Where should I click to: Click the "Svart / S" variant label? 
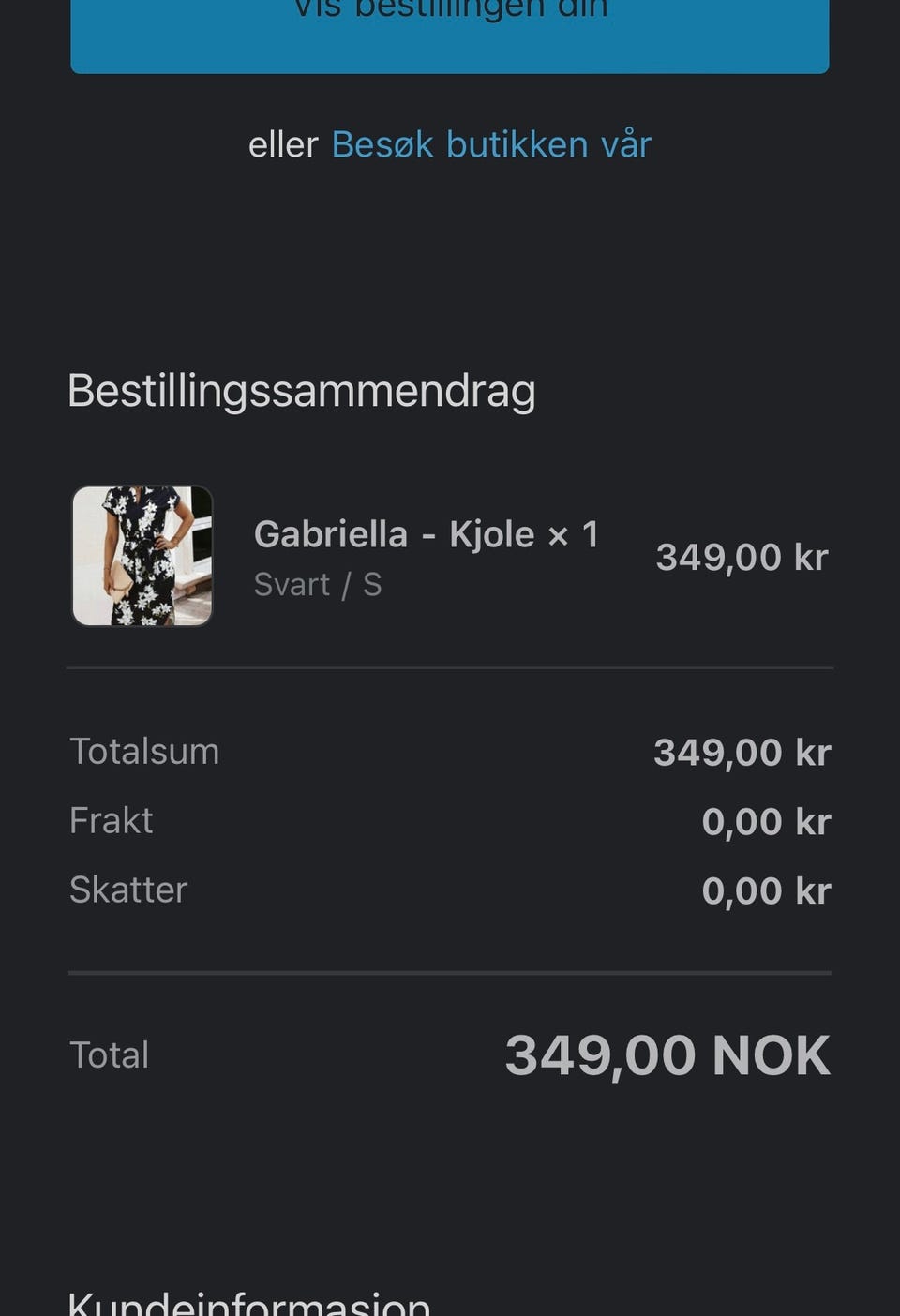(319, 583)
